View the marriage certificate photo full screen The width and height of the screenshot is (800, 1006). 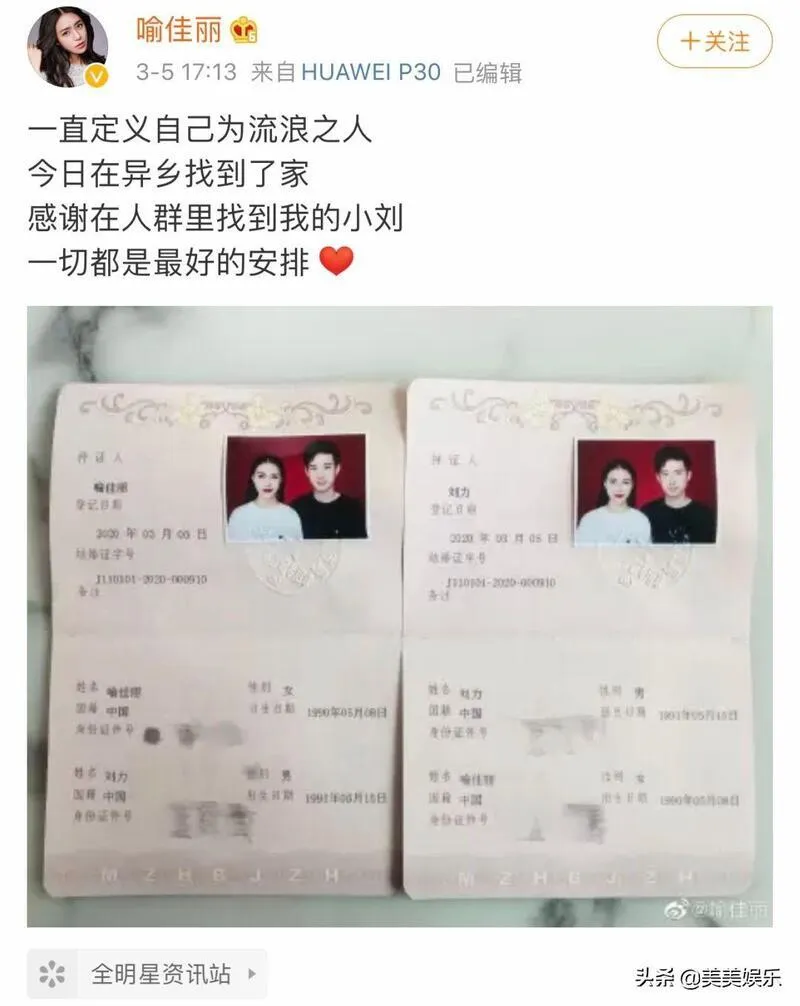coord(399,615)
